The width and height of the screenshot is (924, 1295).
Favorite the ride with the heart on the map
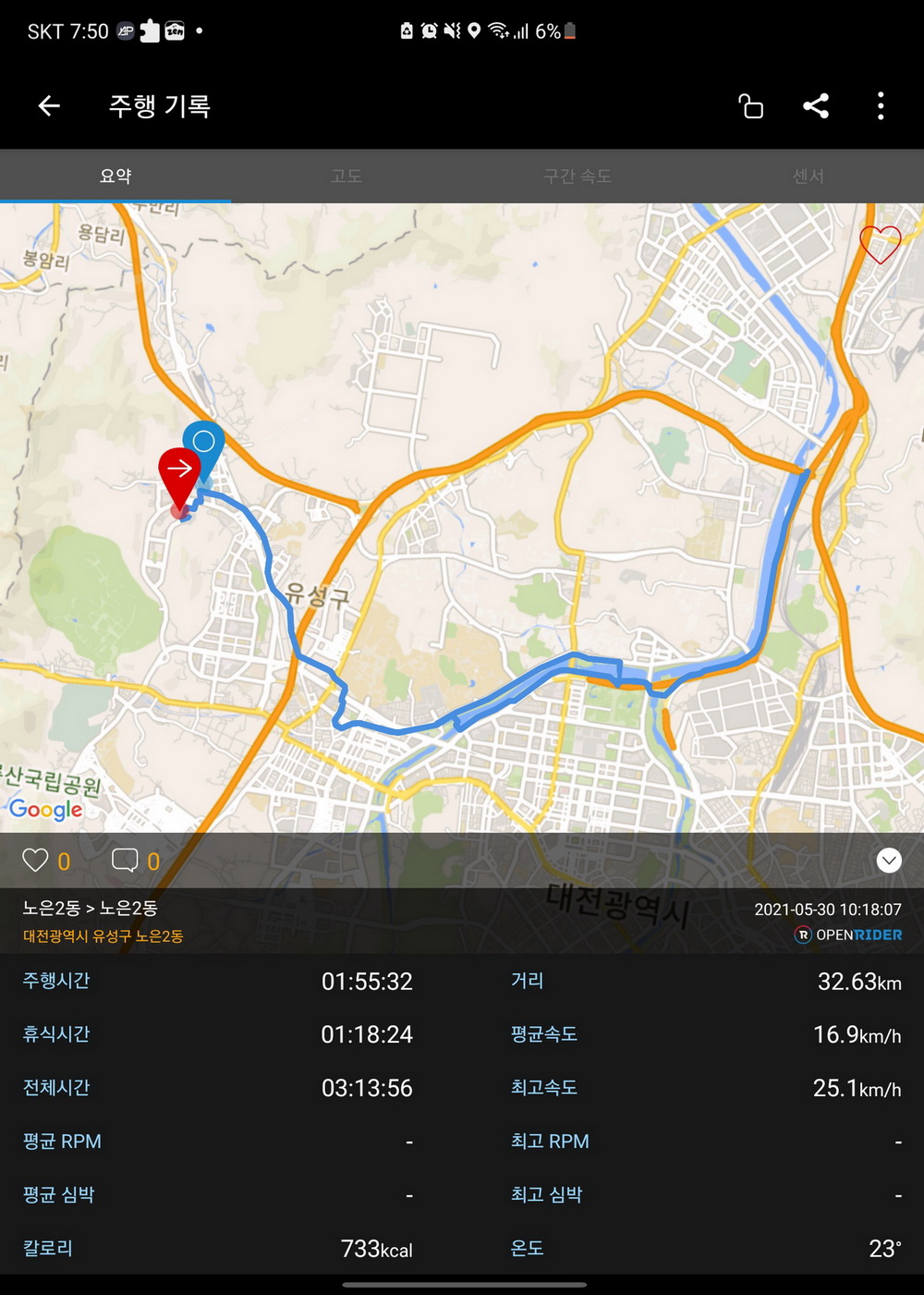tap(880, 245)
